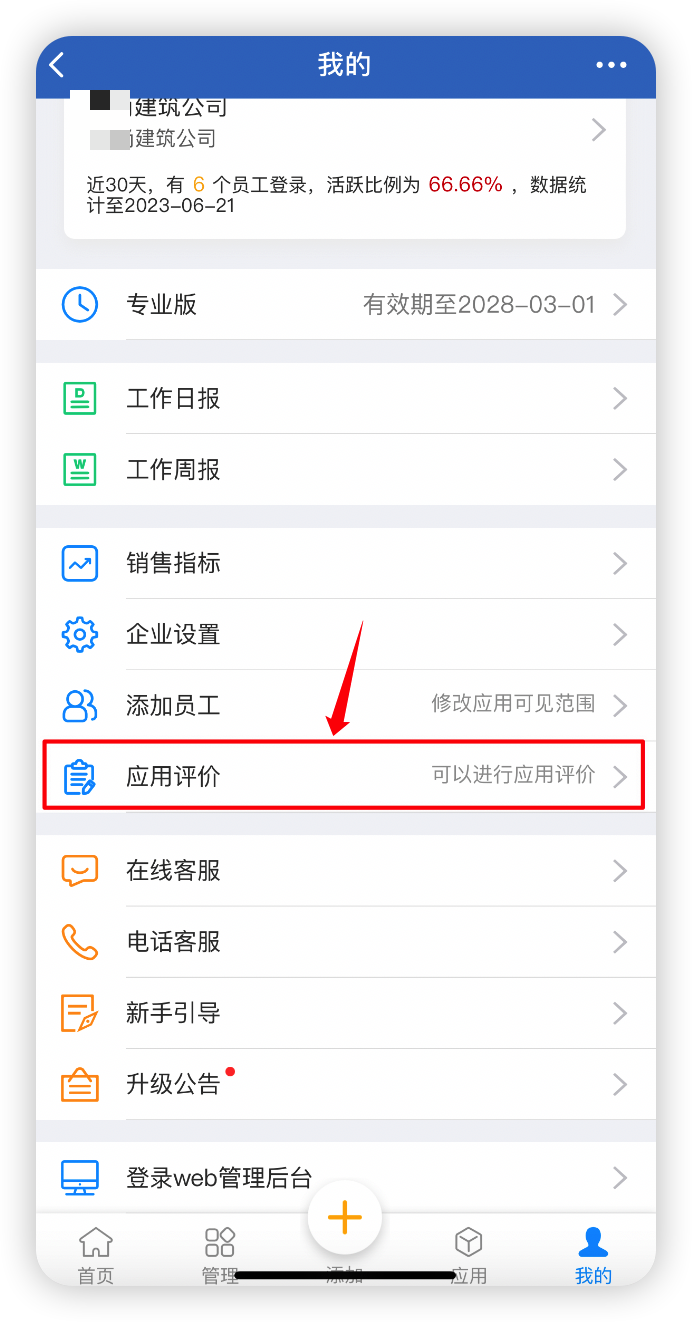Contact 在线客服
Image resolution: width=692 pixels, height=1322 pixels.
click(345, 871)
